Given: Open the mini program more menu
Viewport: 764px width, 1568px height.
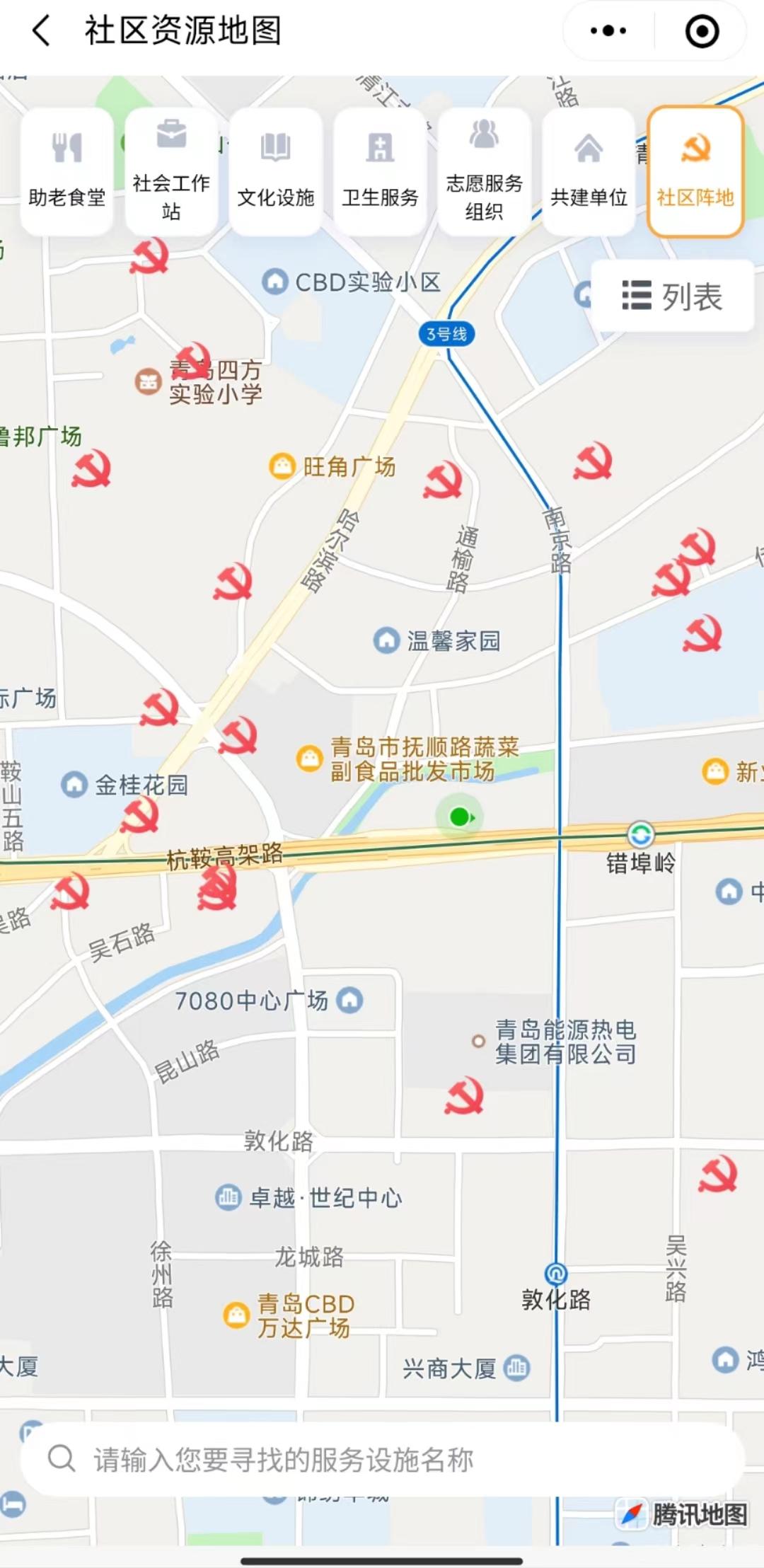Looking at the screenshot, I should pos(608,31).
